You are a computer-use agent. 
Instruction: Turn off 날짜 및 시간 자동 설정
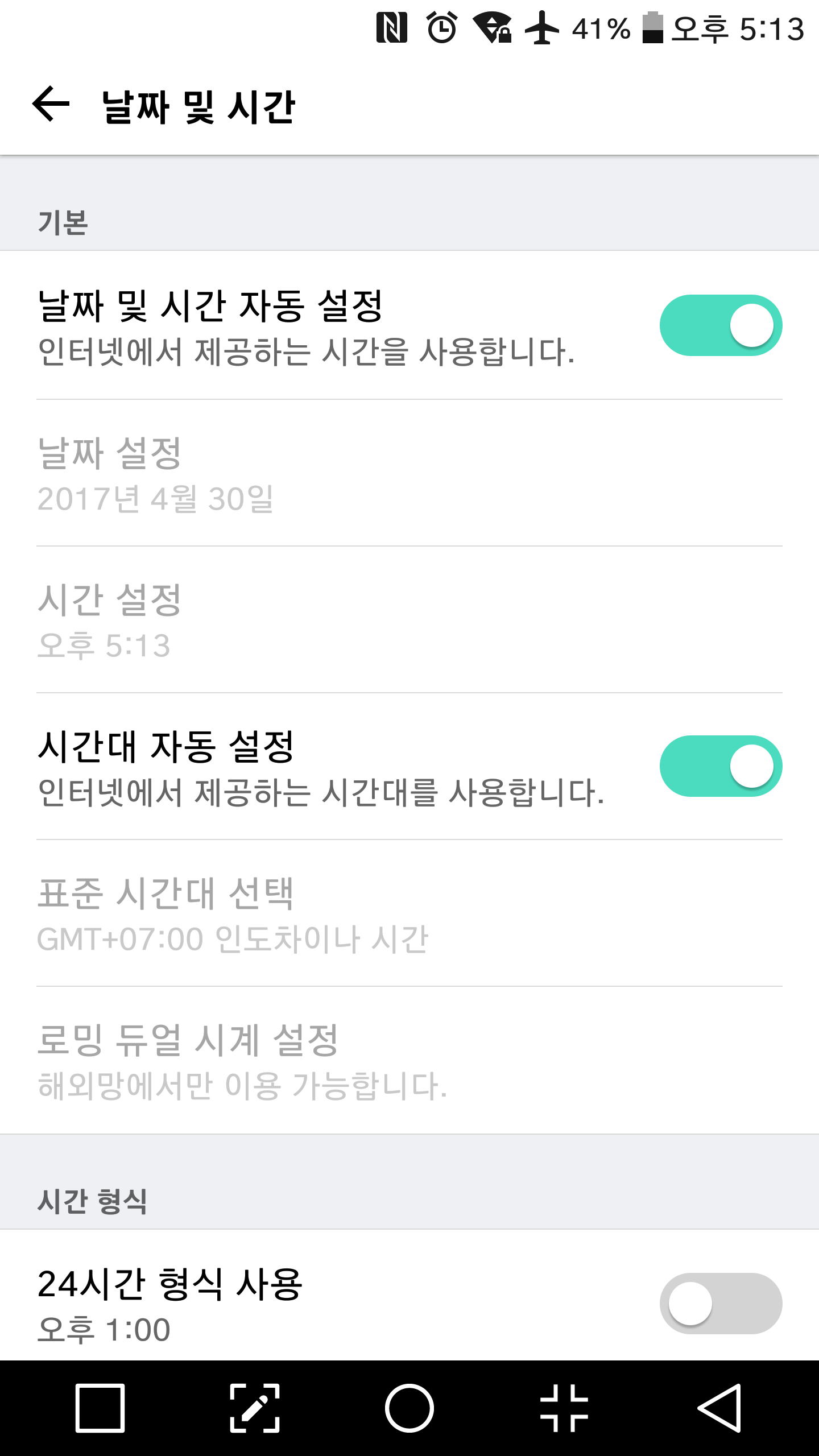pos(721,325)
